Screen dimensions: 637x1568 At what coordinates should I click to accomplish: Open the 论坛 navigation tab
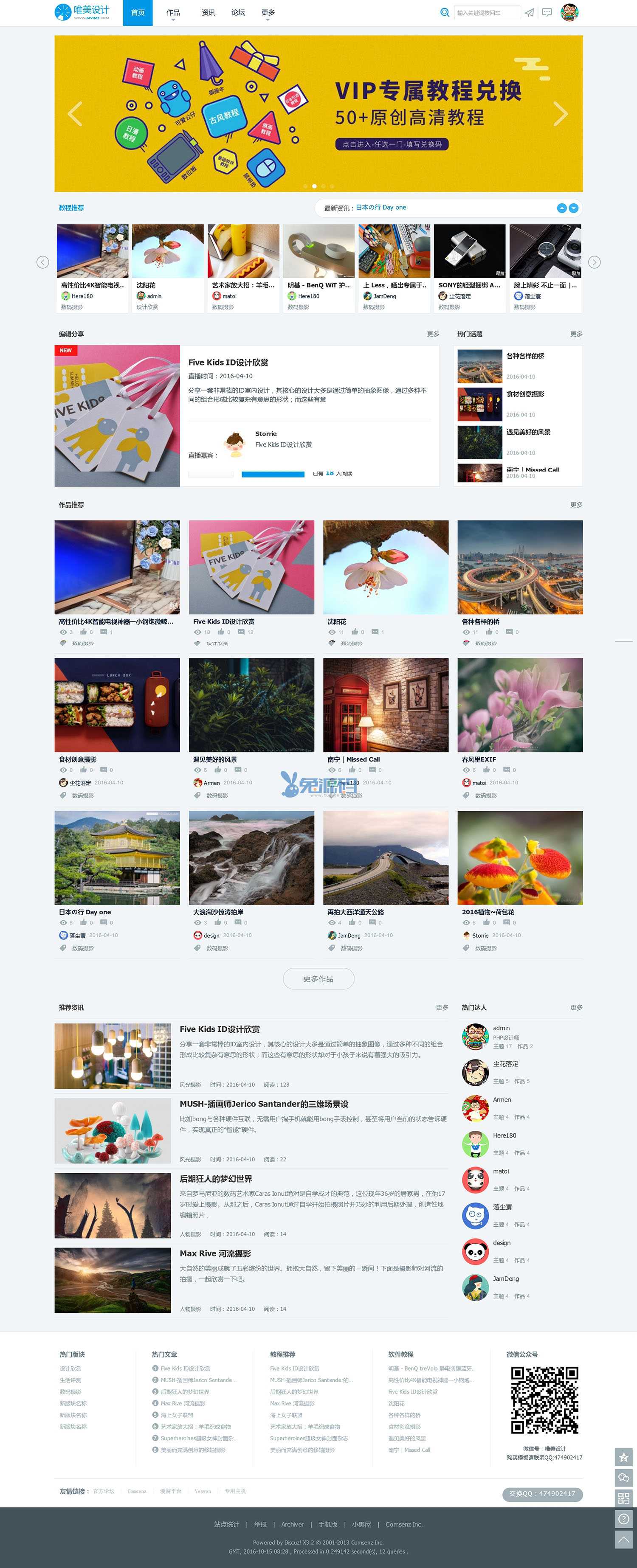pos(238,13)
